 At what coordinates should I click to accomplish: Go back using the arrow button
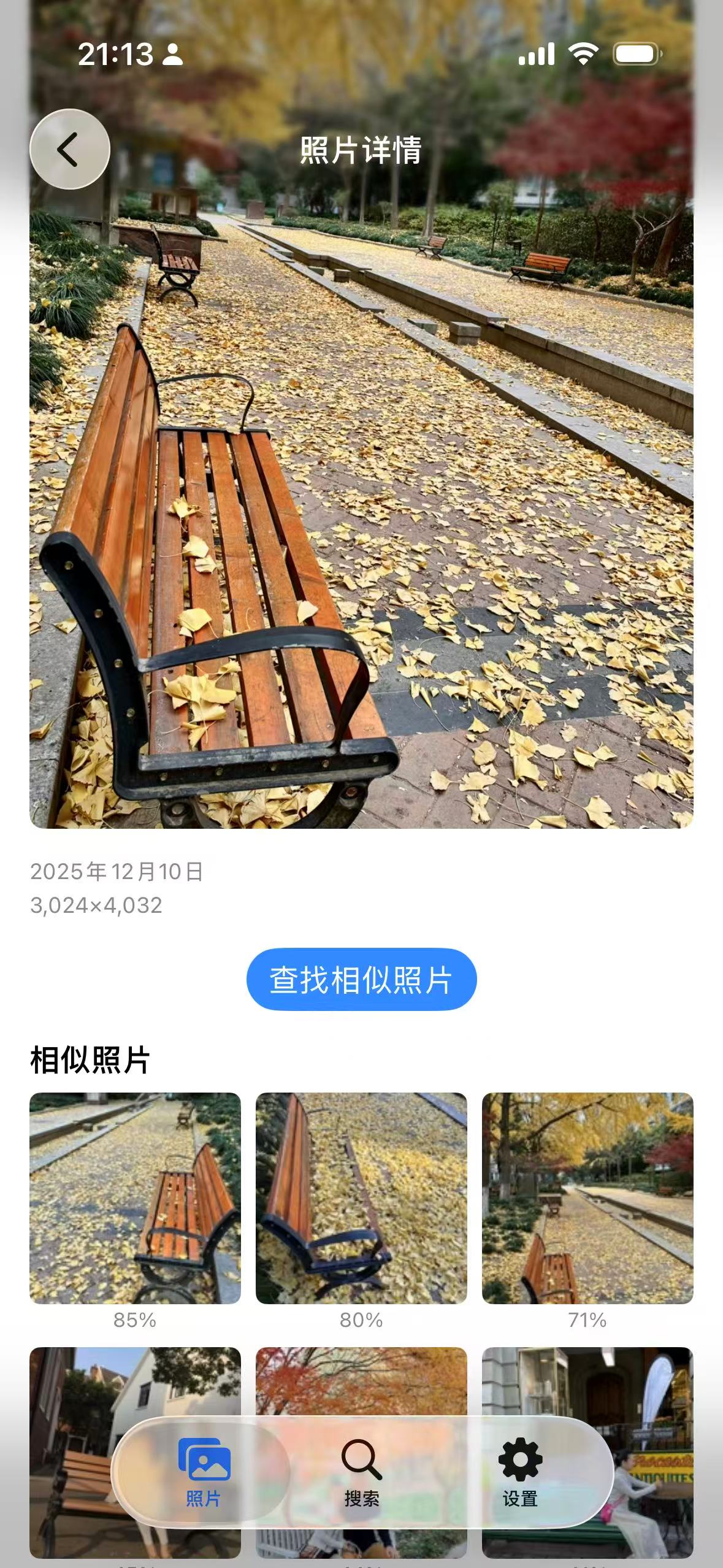point(70,149)
